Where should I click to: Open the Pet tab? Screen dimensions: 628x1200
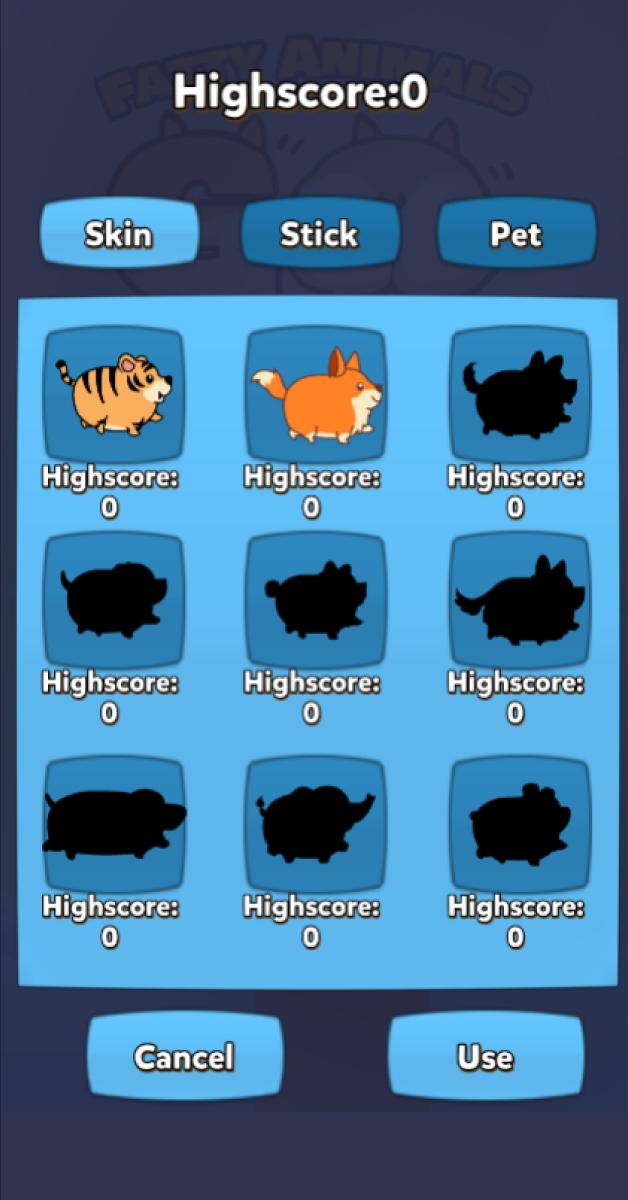[516, 234]
